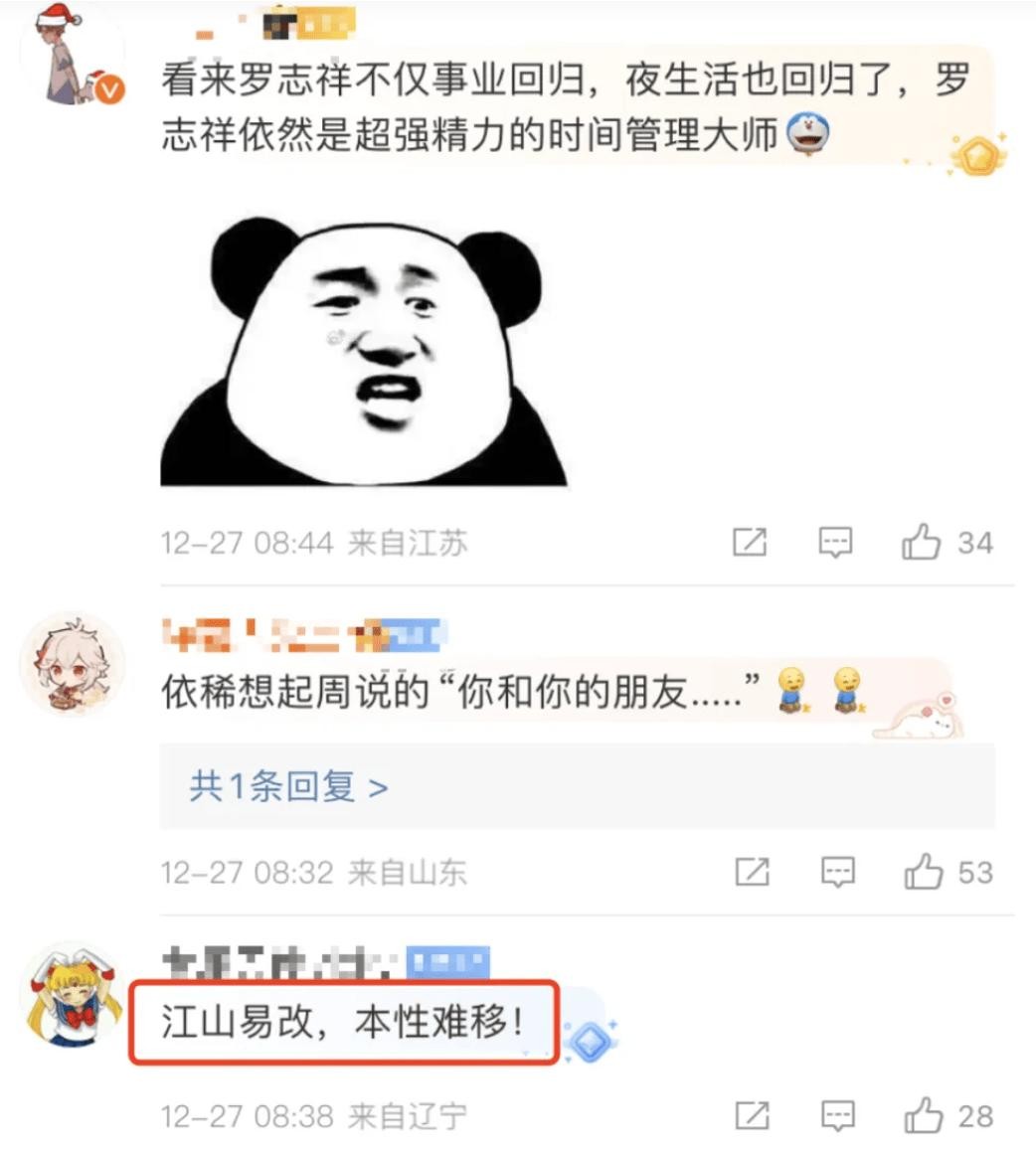Like the 江山易改 comment from 辽宁
Viewport: 1036px width, 1157px height.
(924, 1115)
